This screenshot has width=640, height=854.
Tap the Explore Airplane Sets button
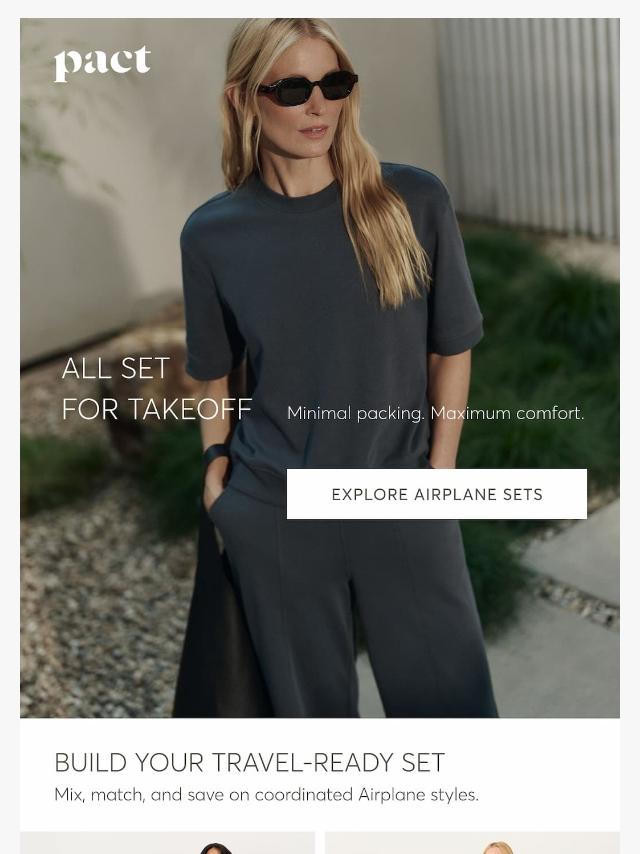[x=437, y=494]
